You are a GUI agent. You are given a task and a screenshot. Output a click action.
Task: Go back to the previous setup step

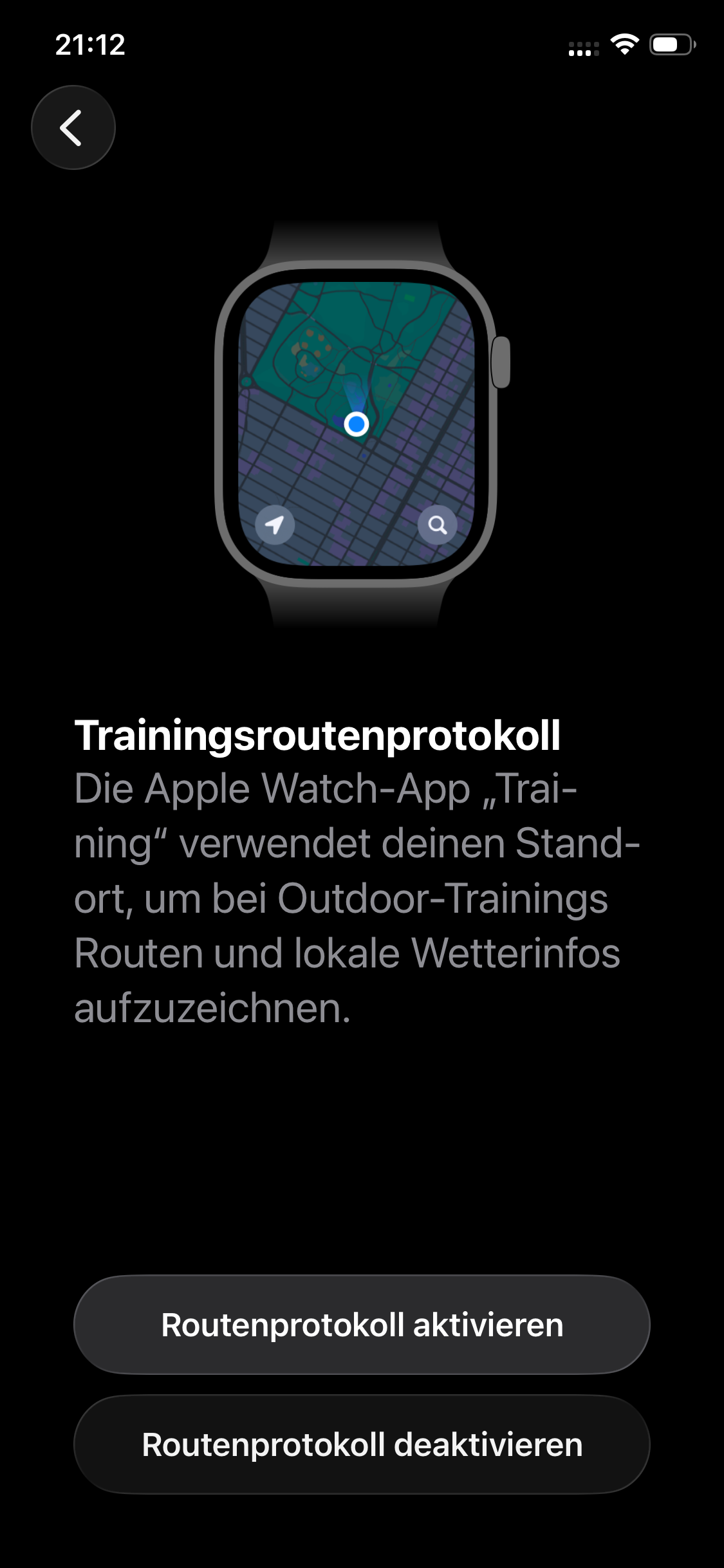pos(73,127)
